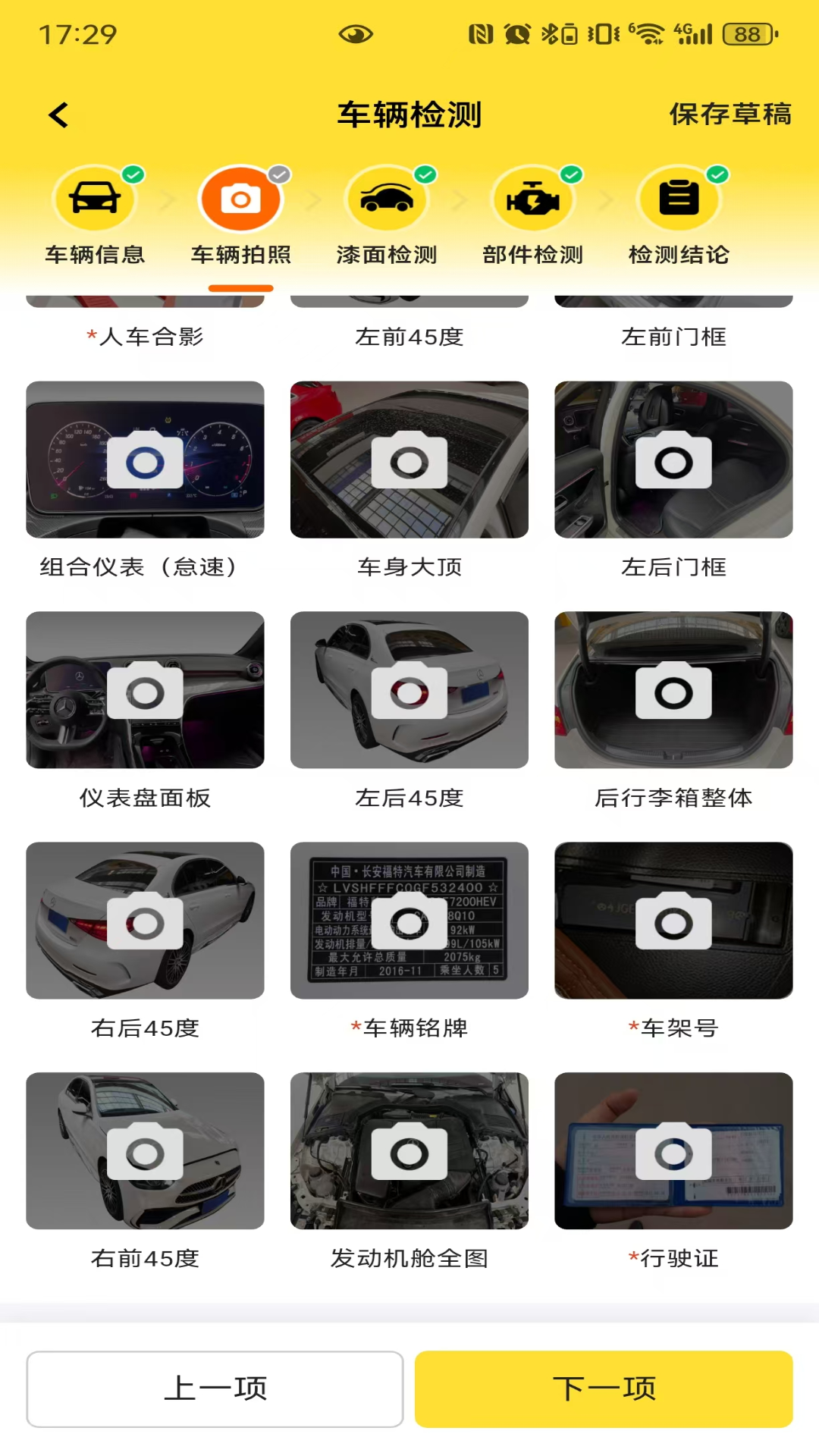
Task: Select the 部件检测 engine inspection icon
Action: tap(533, 199)
